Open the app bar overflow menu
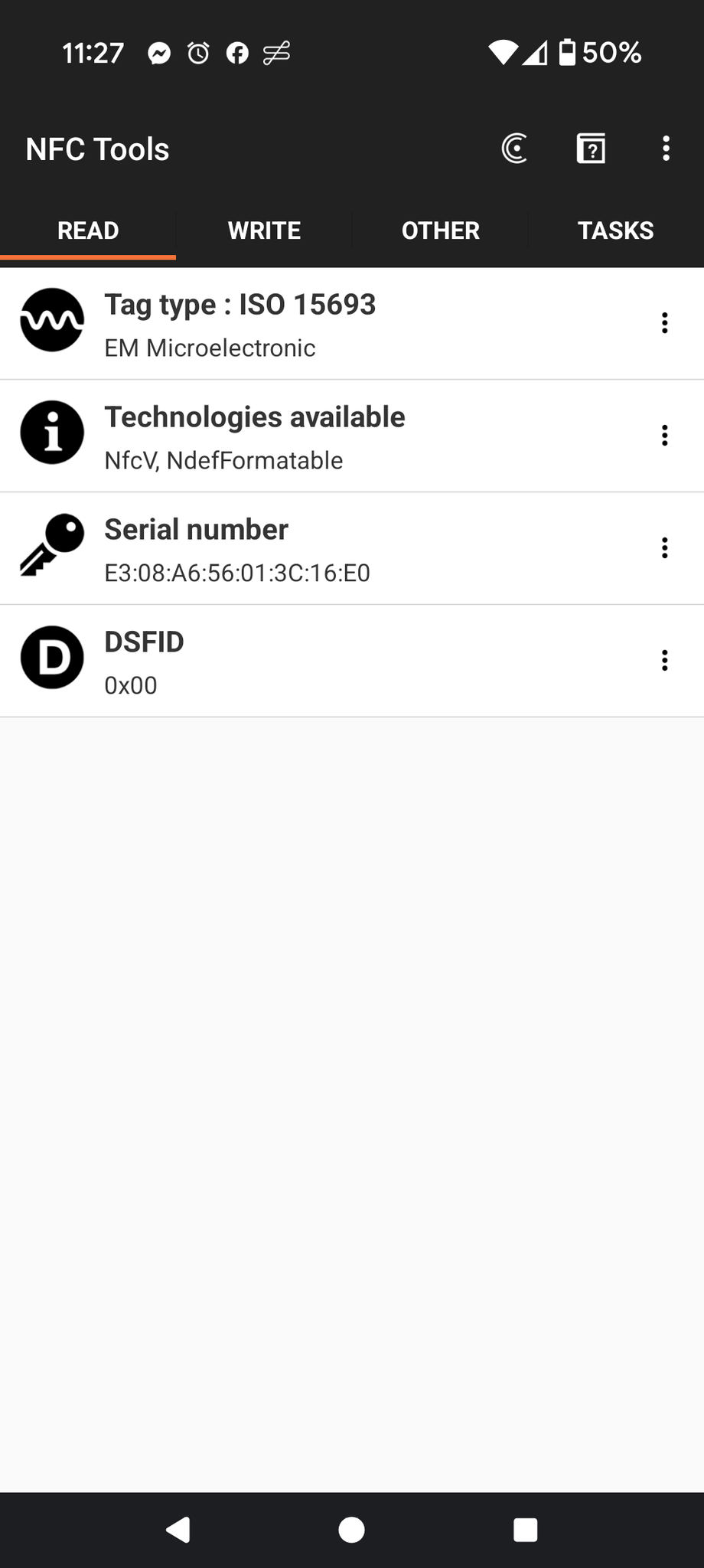704x1568 pixels. [667, 149]
